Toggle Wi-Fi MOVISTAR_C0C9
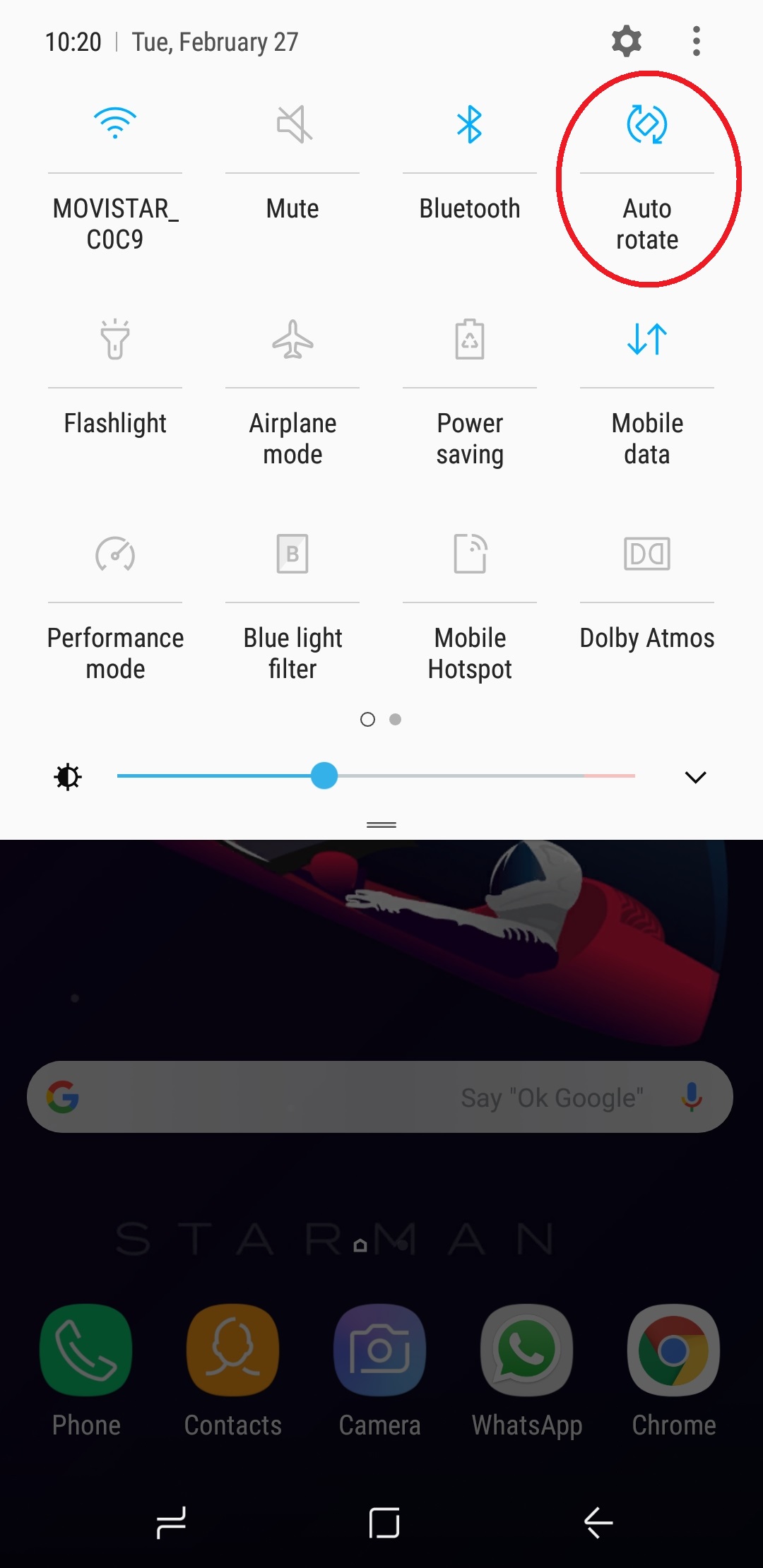The image size is (763, 1568). (115, 124)
